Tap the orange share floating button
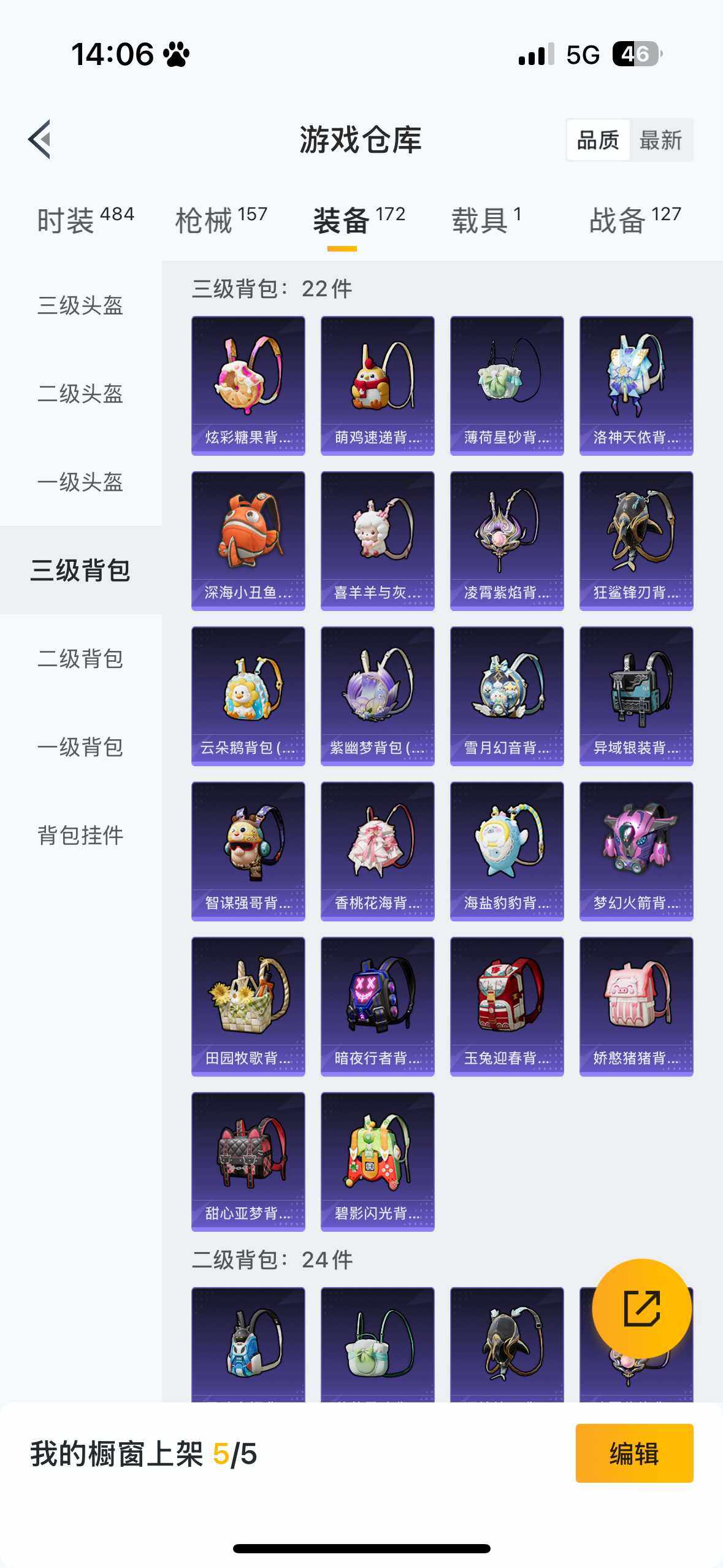This screenshot has width=723, height=1568. point(641,1308)
